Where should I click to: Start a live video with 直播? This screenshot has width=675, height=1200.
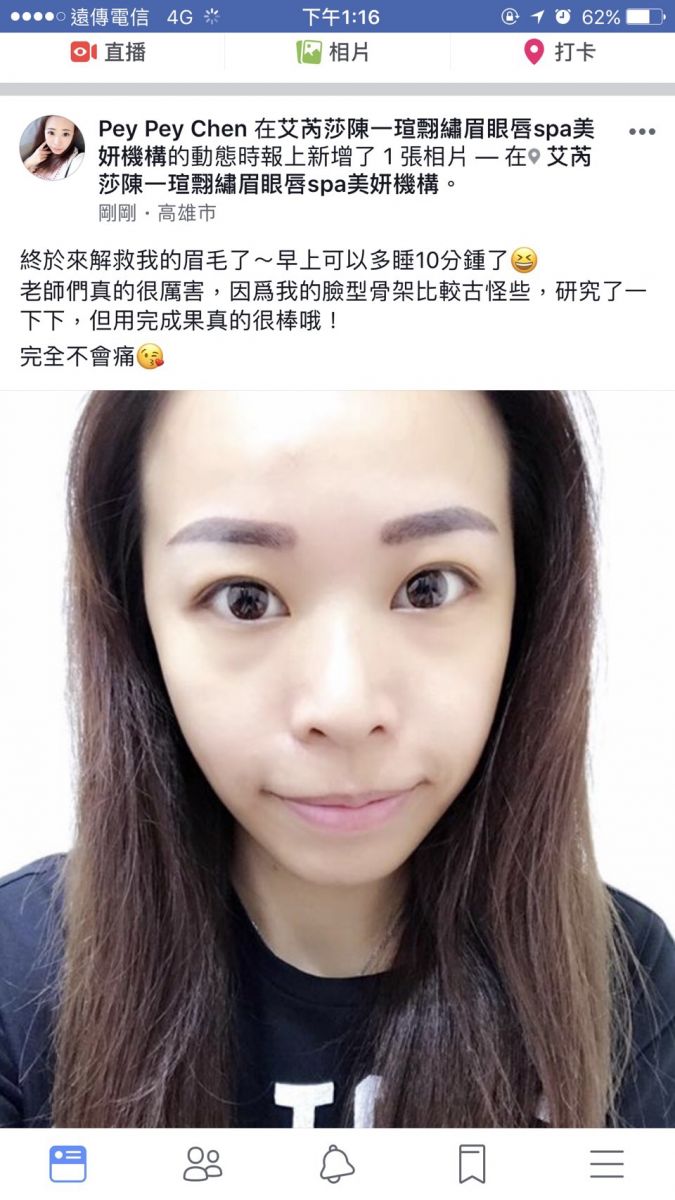click(108, 52)
